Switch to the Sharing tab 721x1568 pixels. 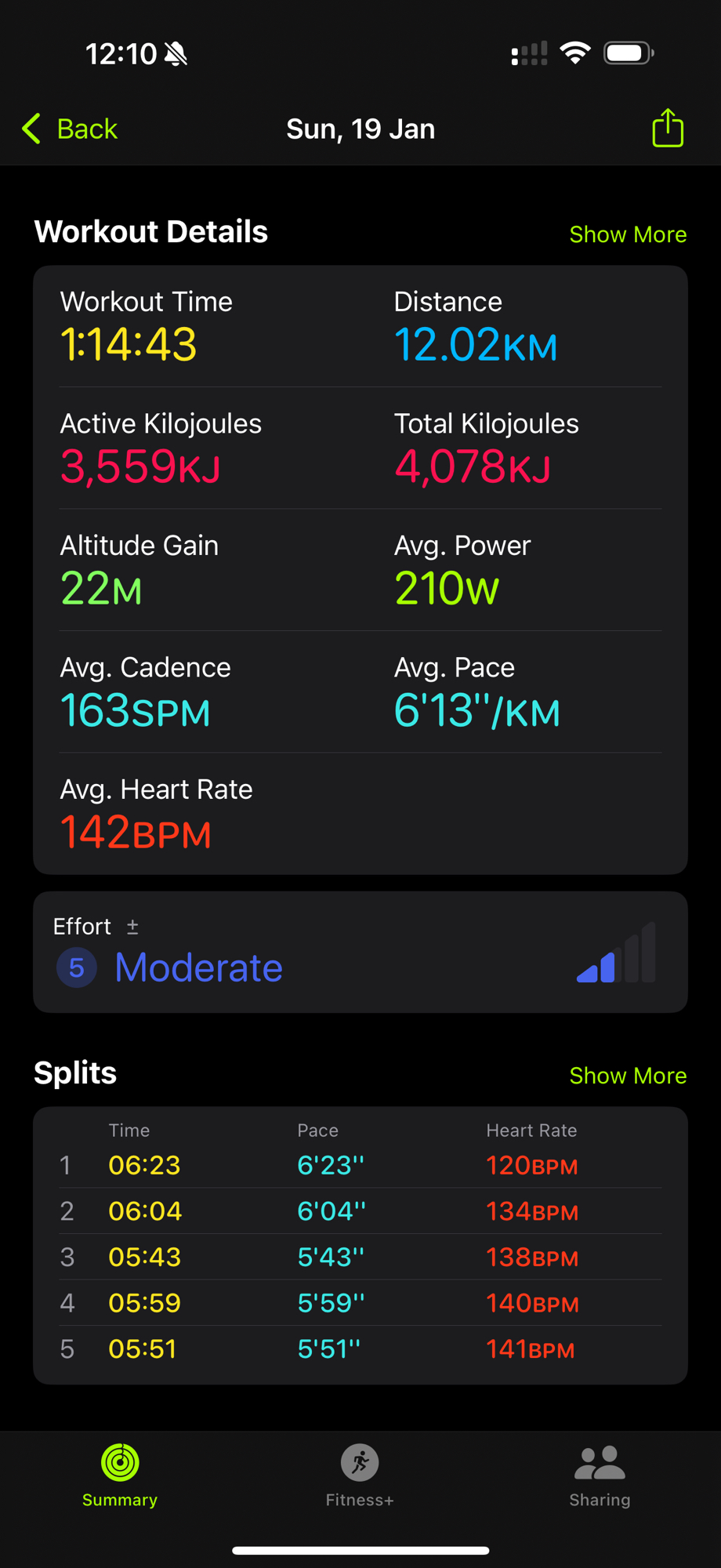click(600, 1475)
